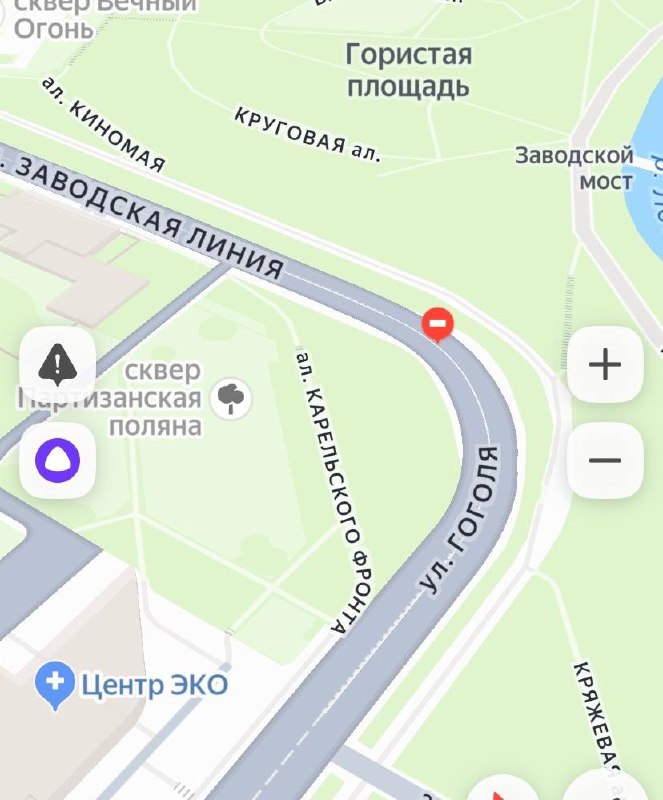Open the road events warning button

click(58, 365)
